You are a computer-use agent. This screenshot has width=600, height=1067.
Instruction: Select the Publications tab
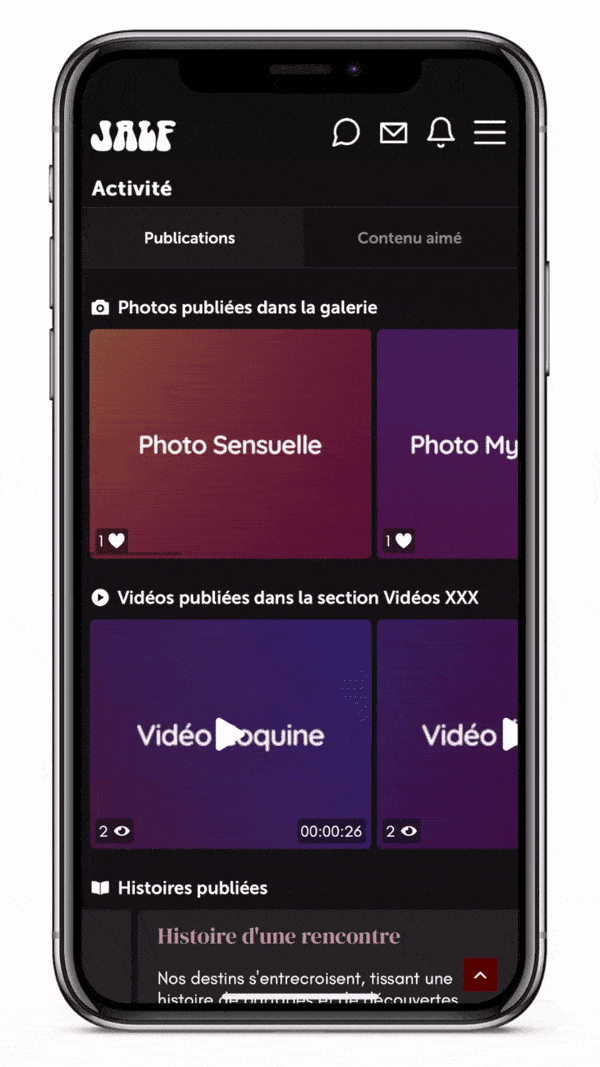(190, 237)
